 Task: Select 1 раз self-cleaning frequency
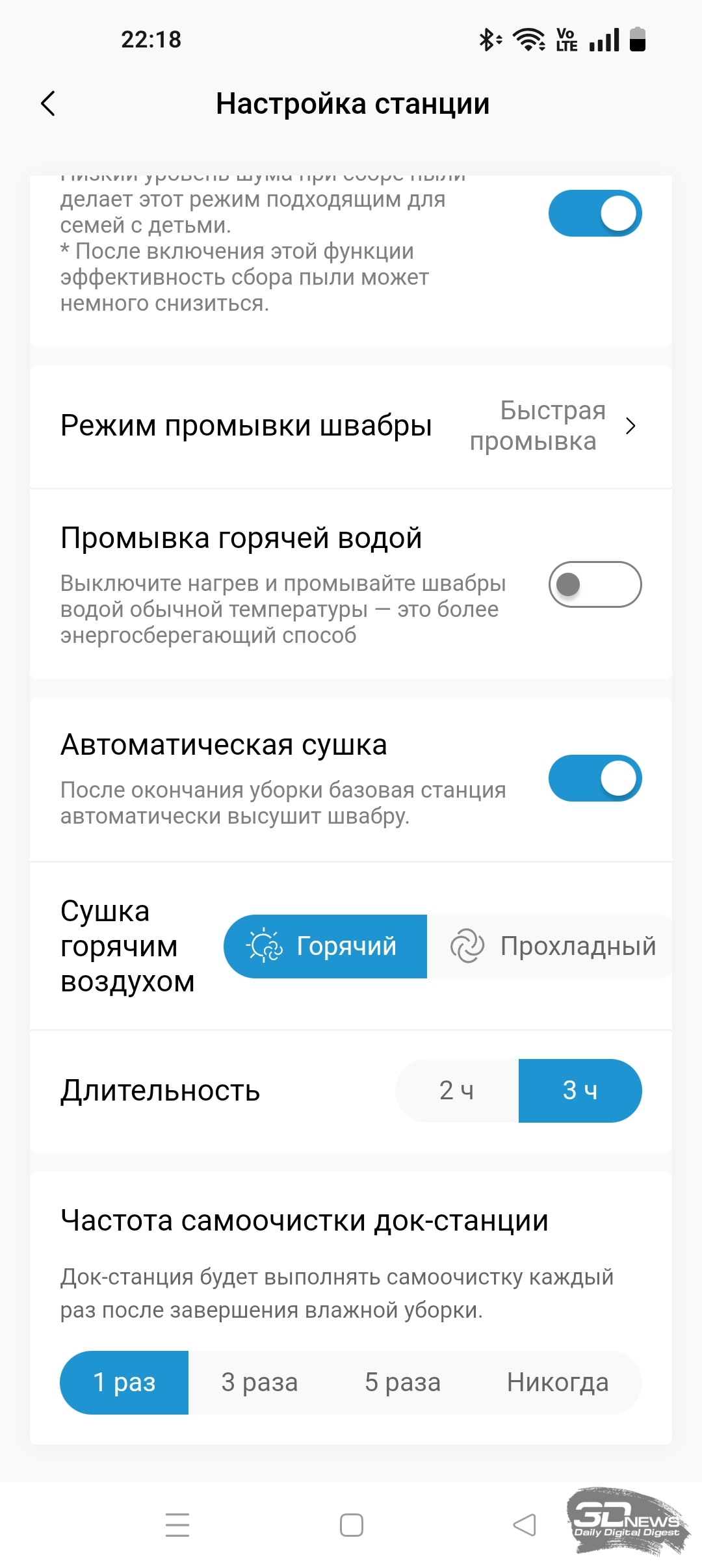coord(124,1383)
